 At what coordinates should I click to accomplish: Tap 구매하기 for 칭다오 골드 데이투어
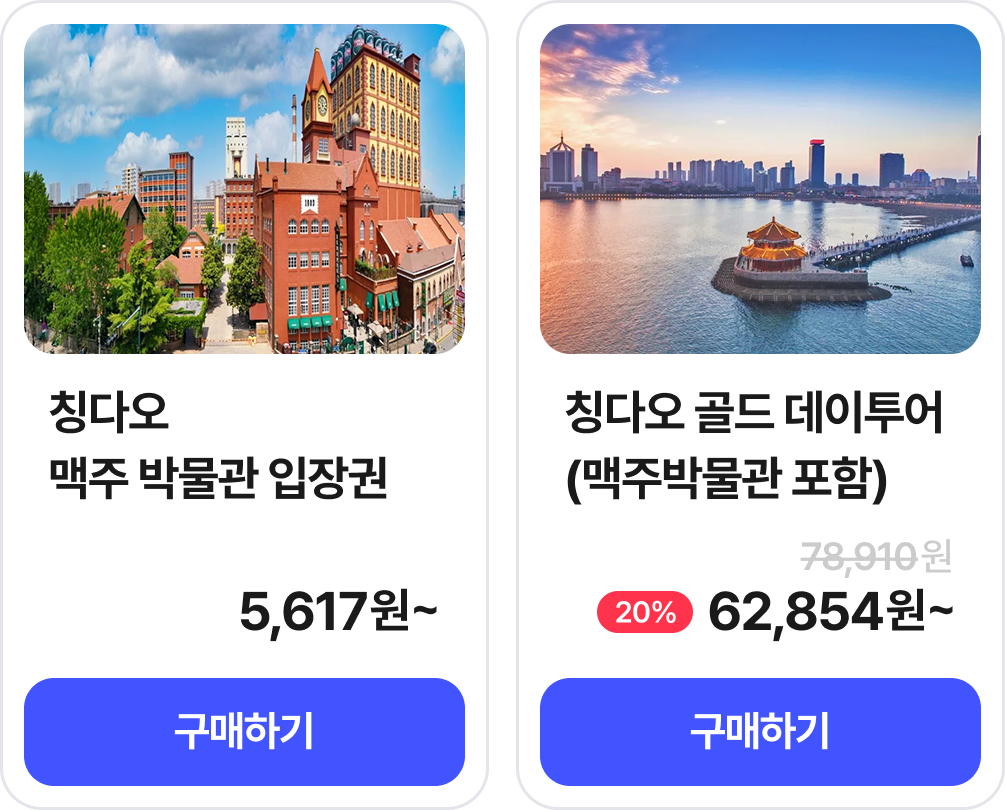pyautogui.click(x=760, y=732)
